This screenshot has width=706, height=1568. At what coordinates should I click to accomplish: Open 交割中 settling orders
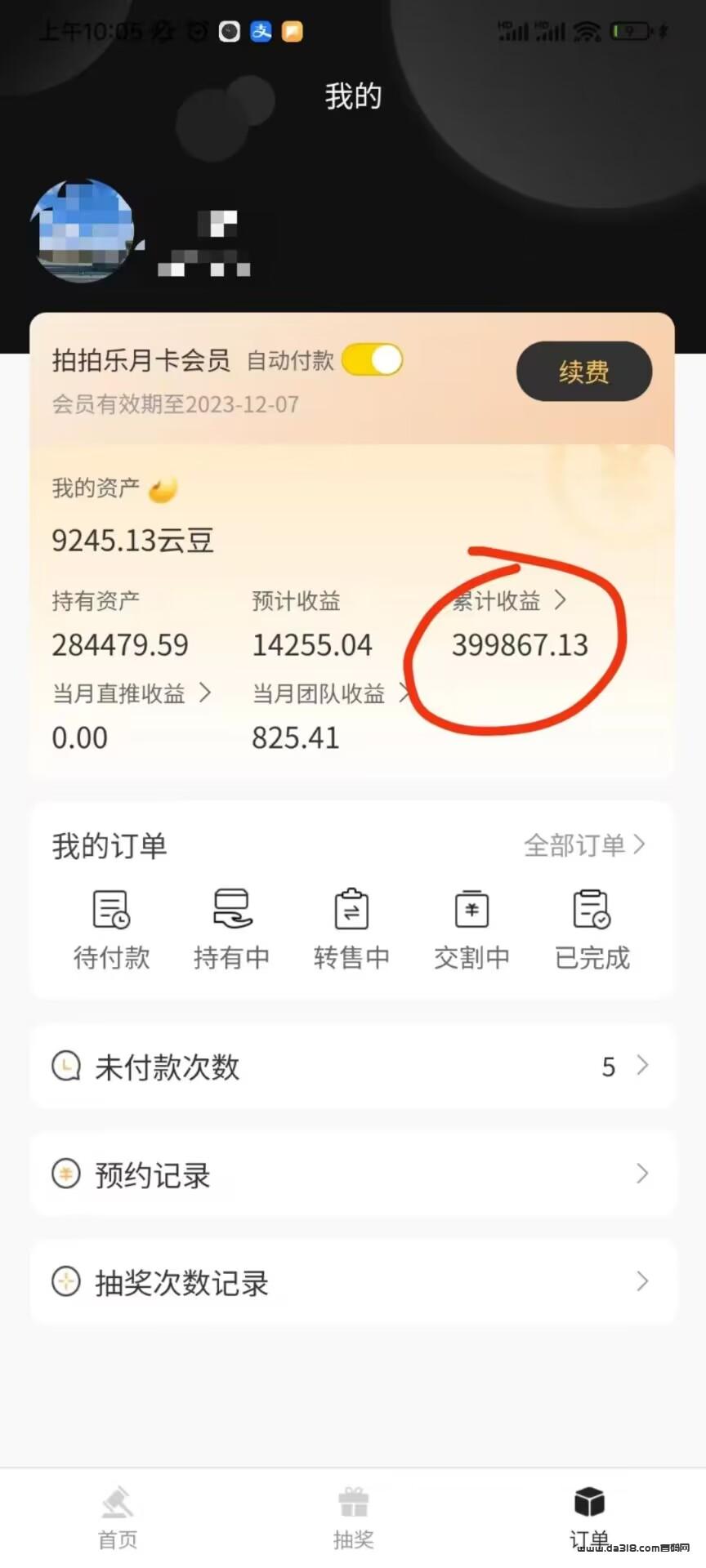click(472, 930)
